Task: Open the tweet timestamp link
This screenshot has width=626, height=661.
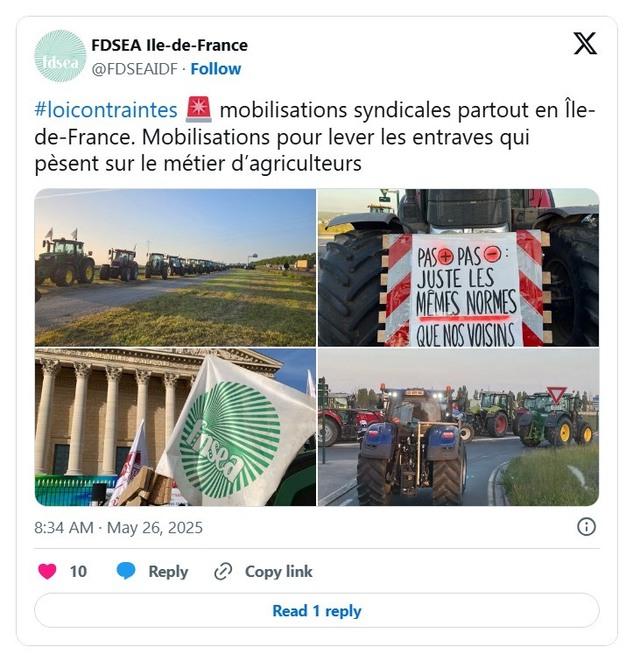Action: tap(118, 527)
